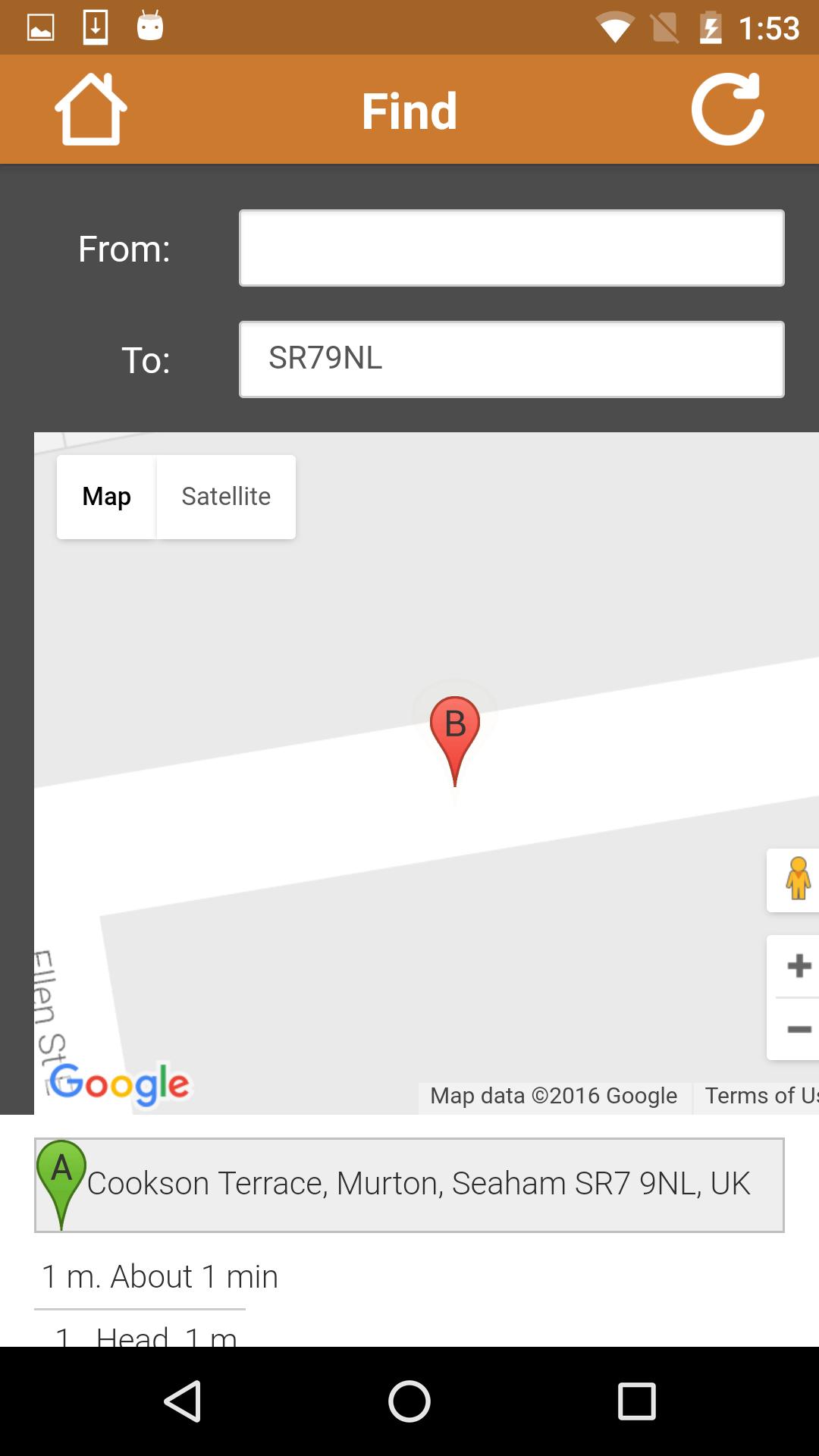Refresh the route with the reload icon

[x=727, y=109]
